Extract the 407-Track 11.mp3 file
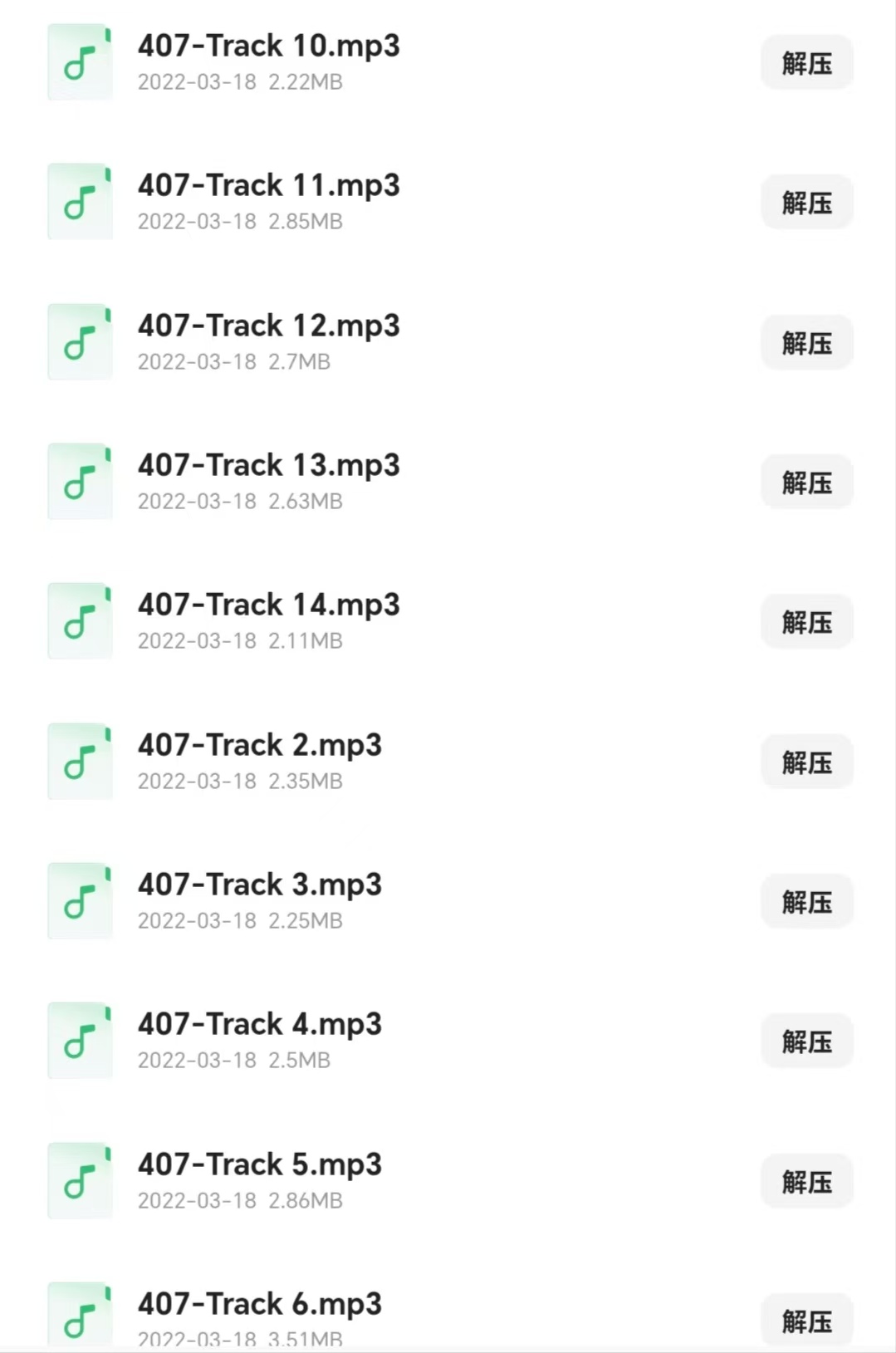 [x=806, y=203]
